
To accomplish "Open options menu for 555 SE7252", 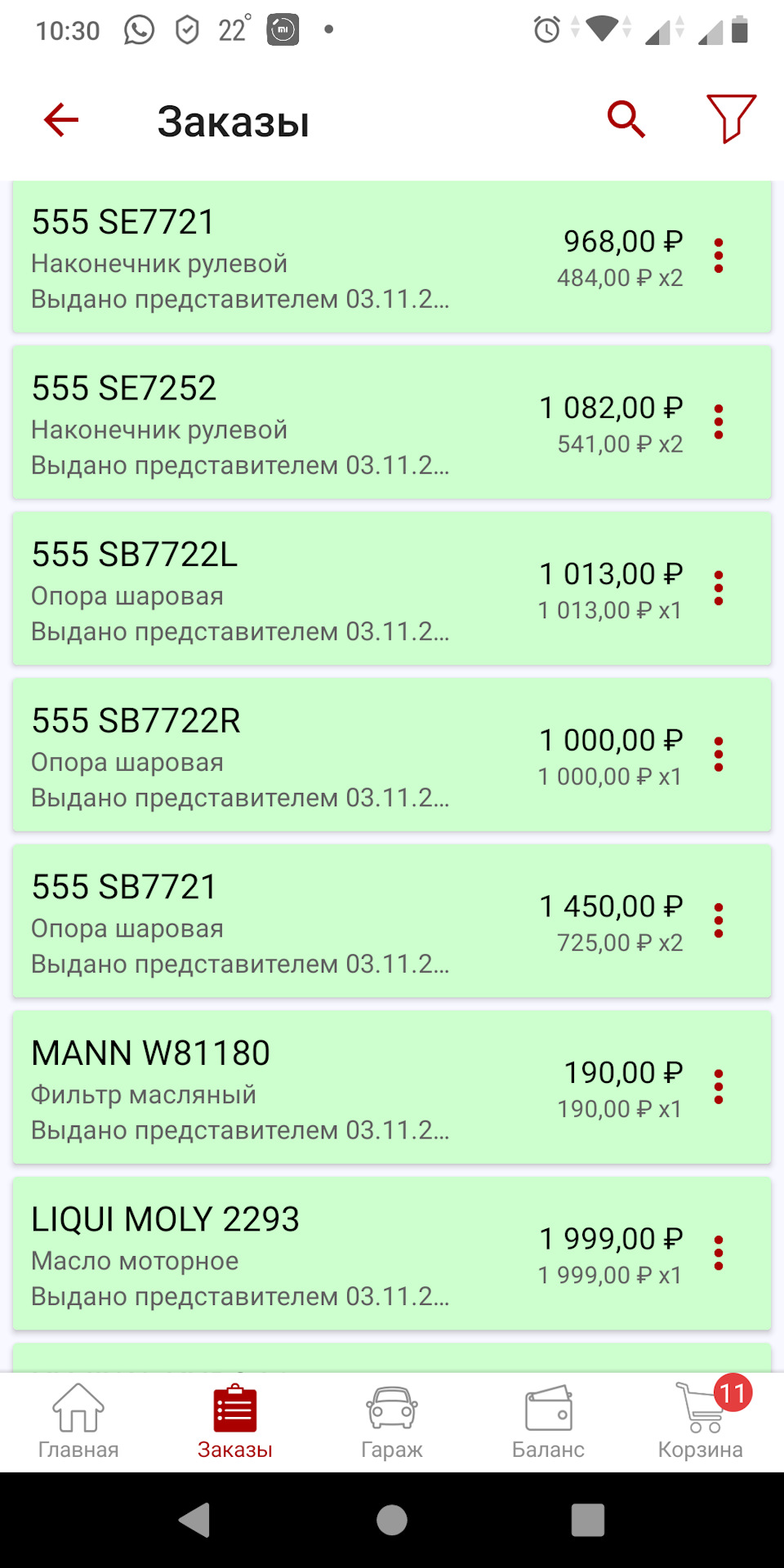I will click(719, 422).
